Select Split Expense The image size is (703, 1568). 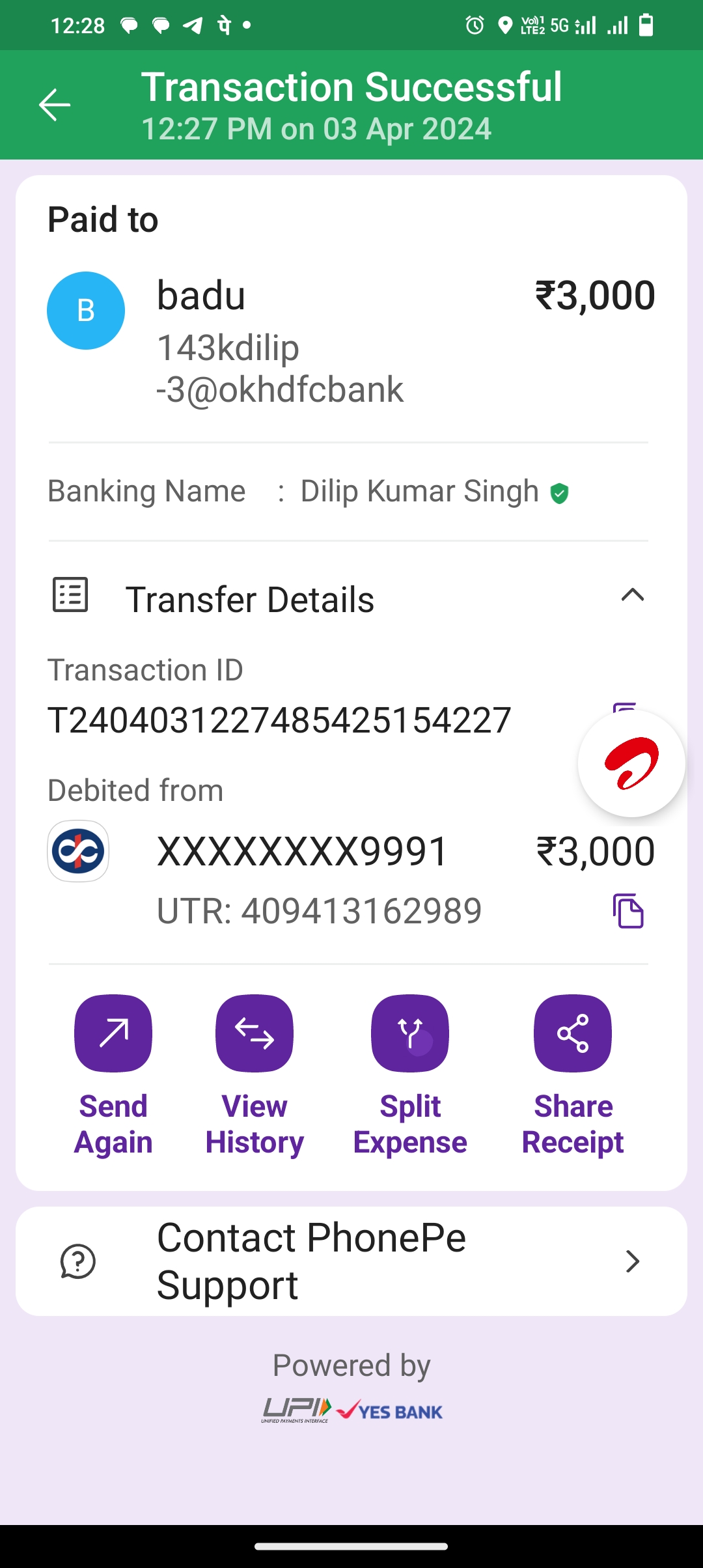pos(410,1033)
